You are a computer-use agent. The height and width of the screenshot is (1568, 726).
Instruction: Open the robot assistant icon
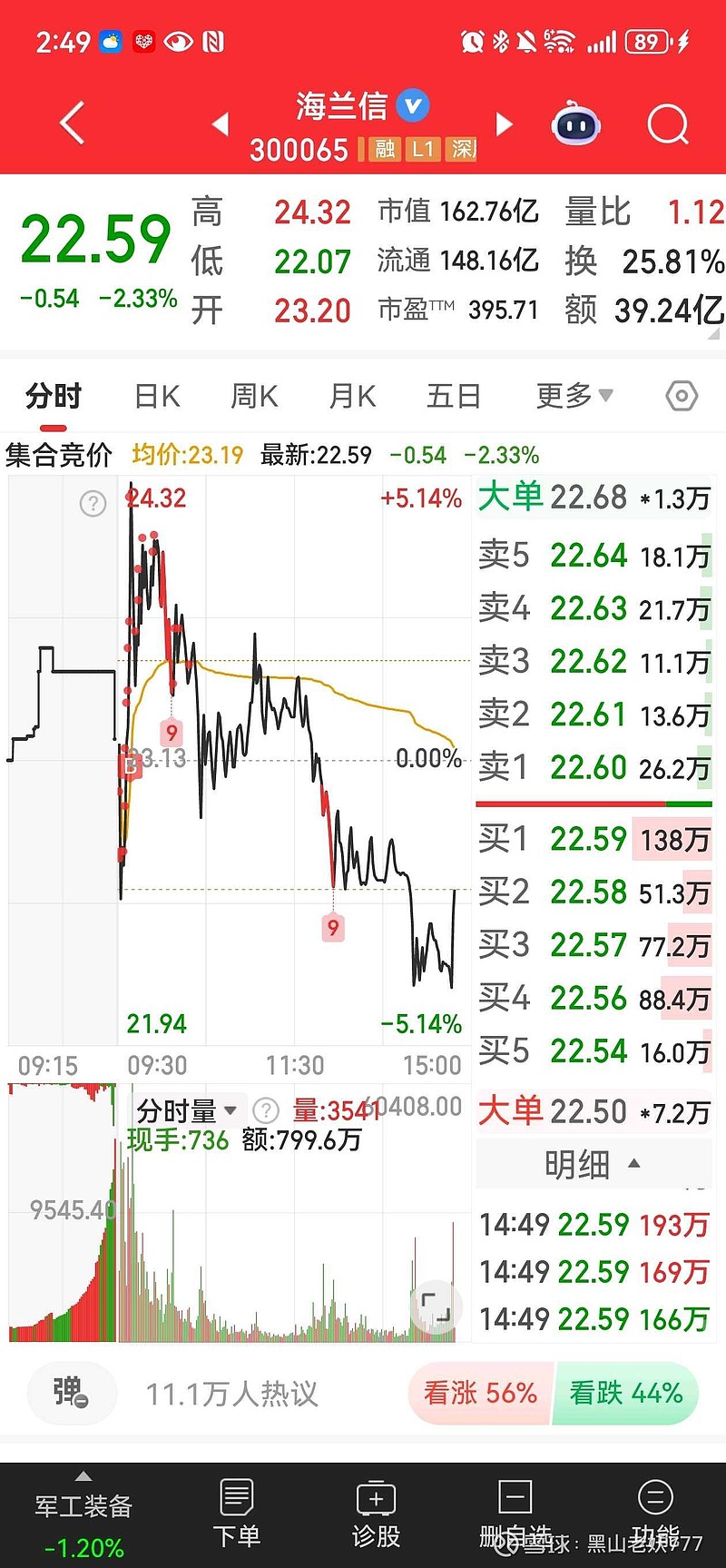coord(575,124)
